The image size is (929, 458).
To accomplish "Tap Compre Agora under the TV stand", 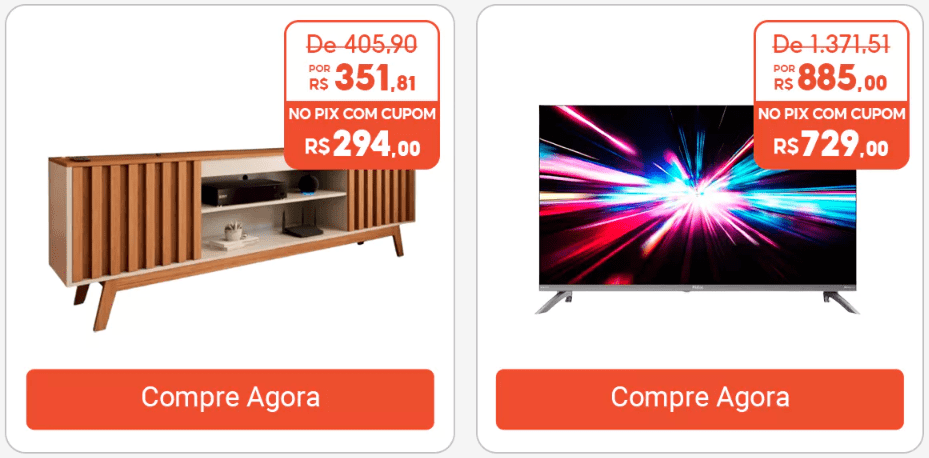I will pyautogui.click(x=230, y=398).
